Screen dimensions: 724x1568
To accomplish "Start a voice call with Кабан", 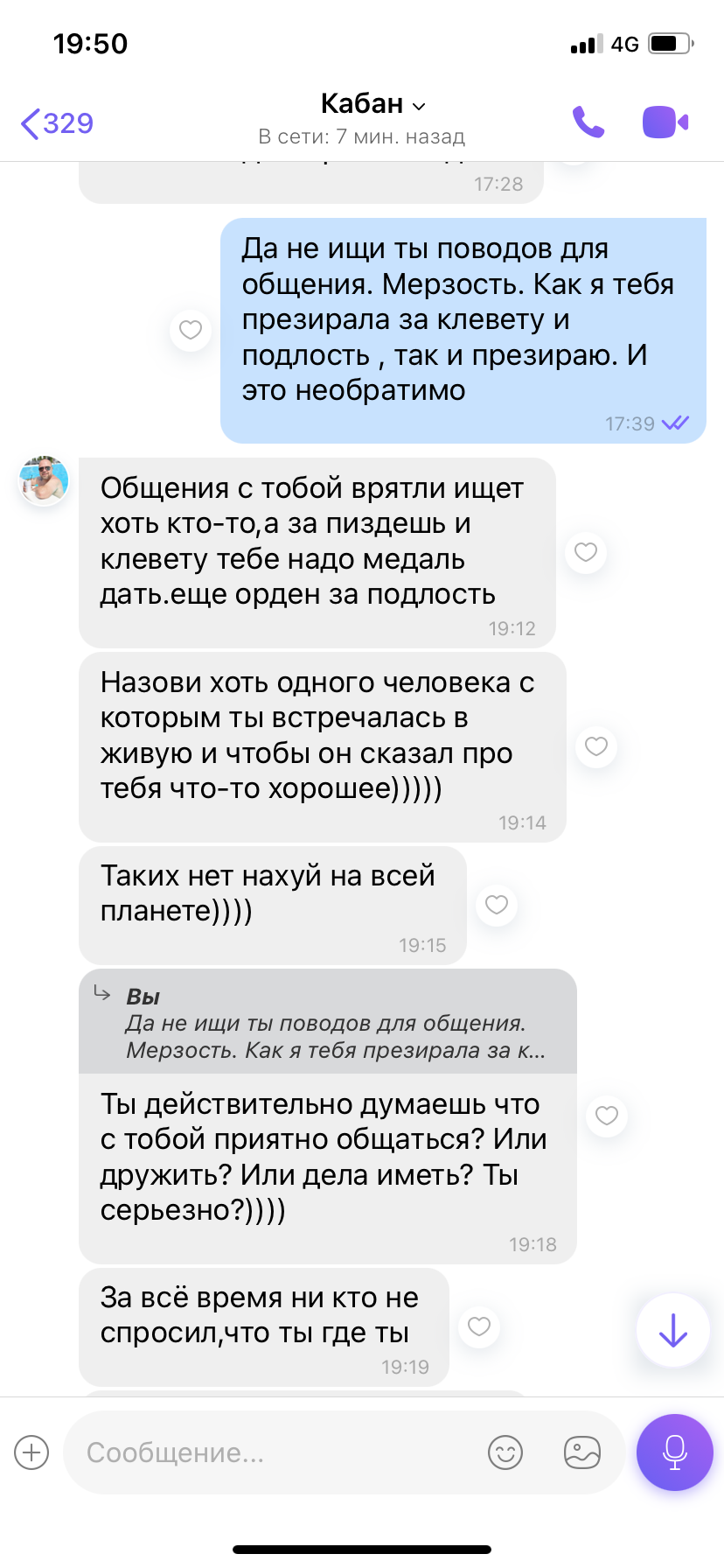I will [x=588, y=122].
